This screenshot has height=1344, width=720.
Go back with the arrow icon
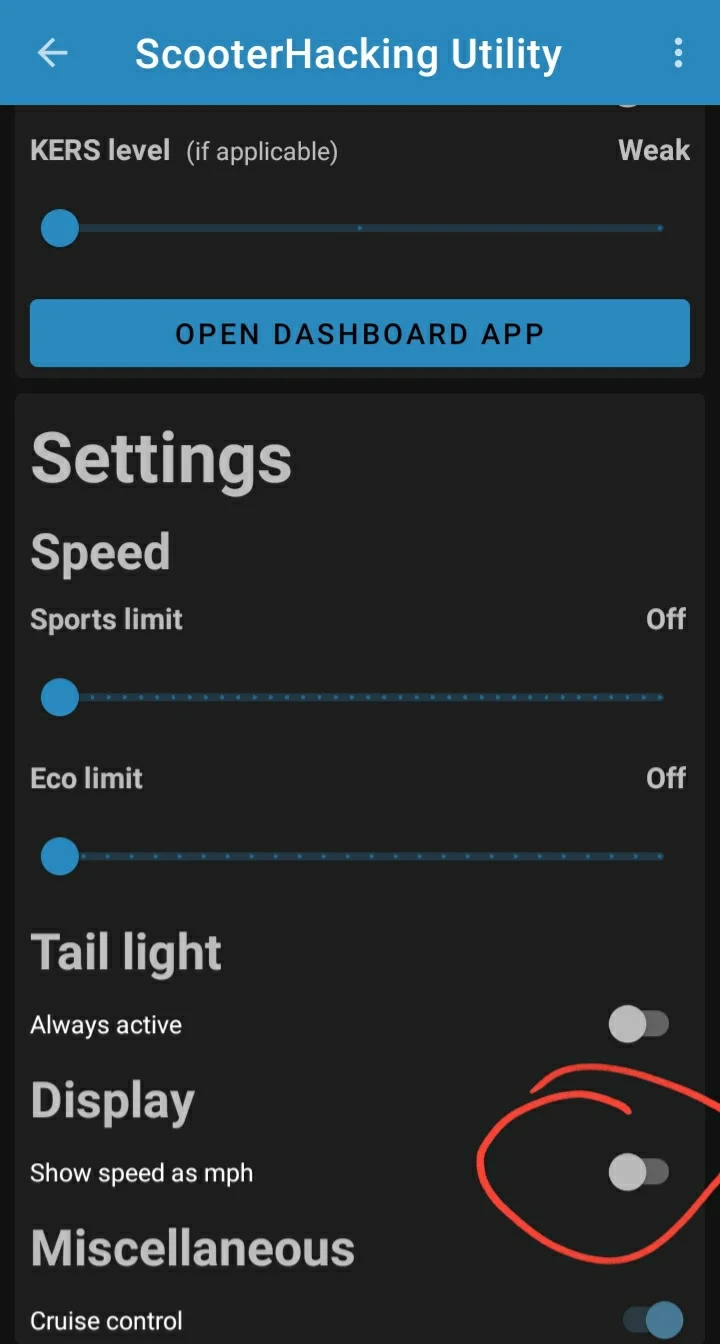click(52, 53)
